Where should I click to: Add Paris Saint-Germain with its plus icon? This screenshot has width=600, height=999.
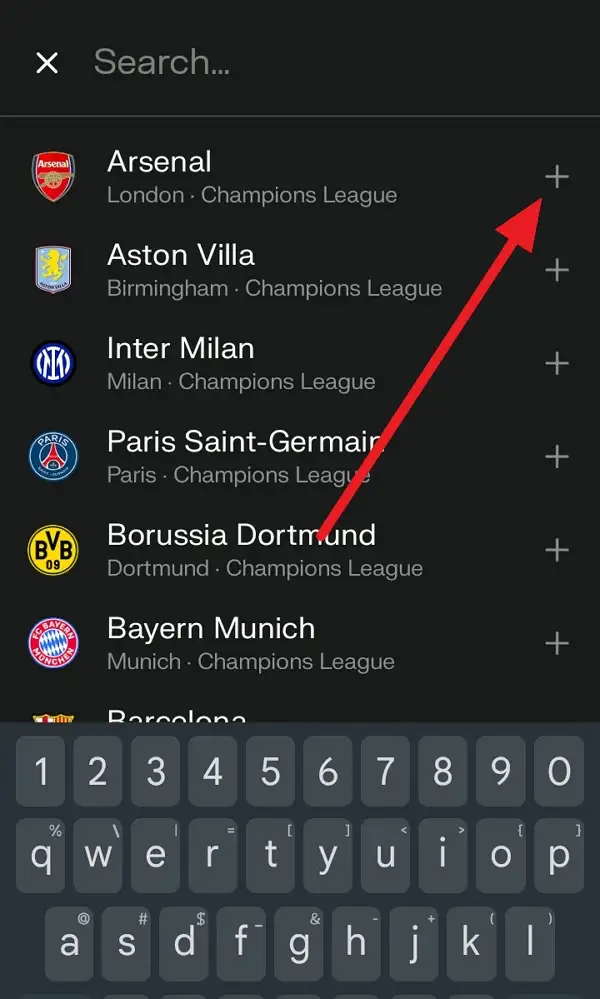(x=557, y=457)
